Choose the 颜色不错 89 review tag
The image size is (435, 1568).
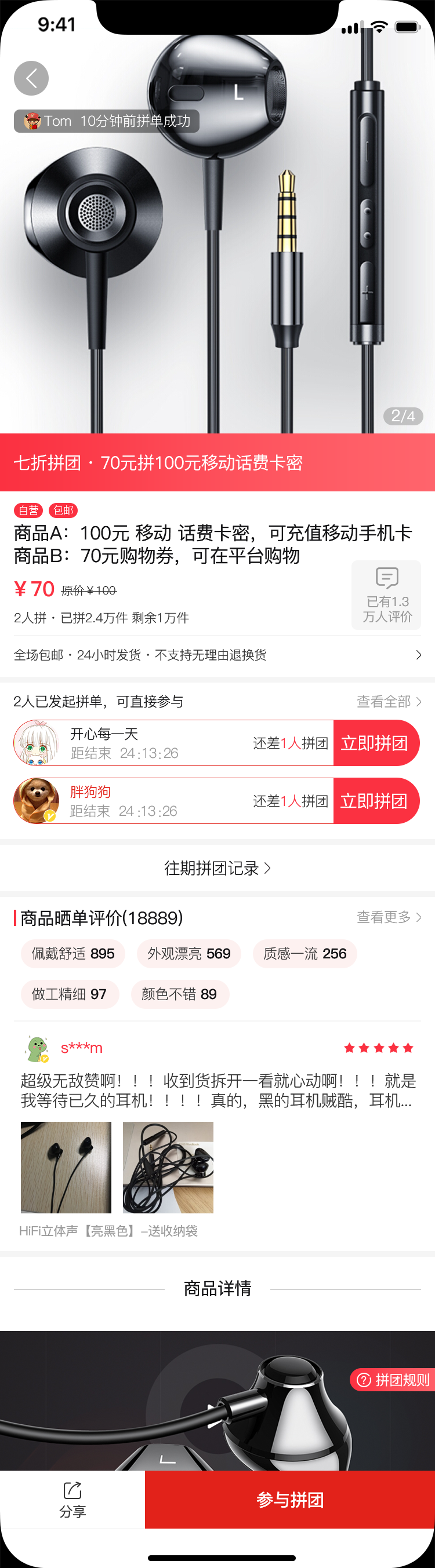[179, 994]
